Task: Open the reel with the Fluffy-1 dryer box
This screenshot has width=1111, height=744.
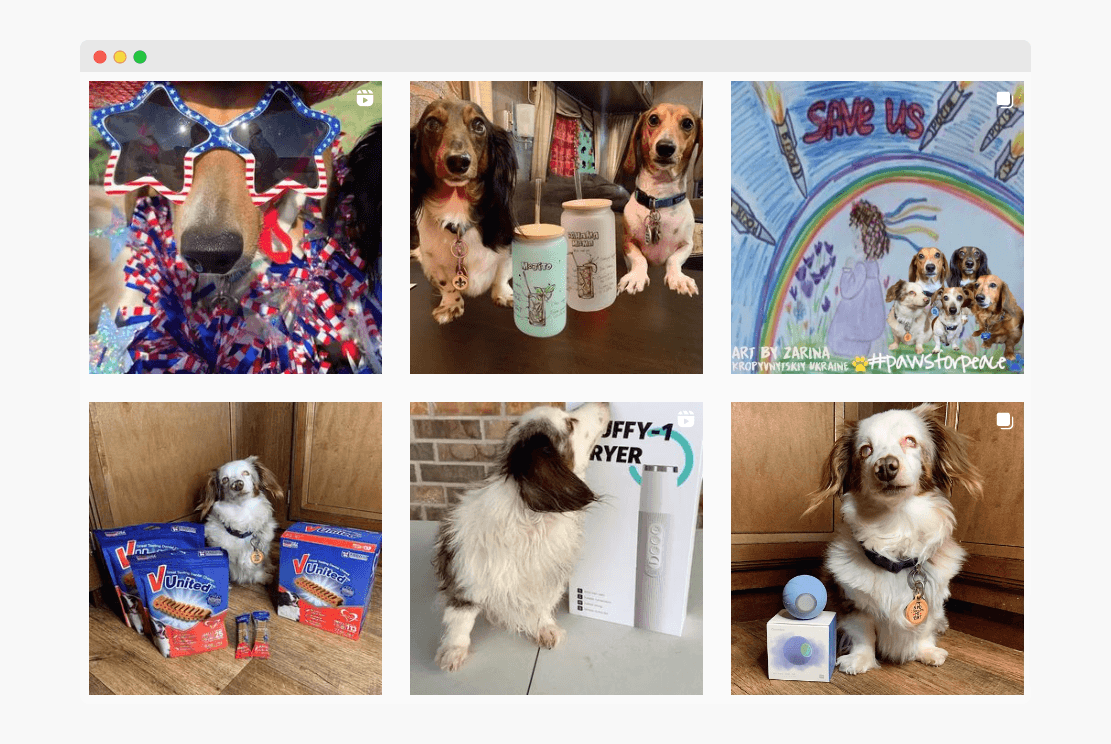Action: tap(556, 548)
